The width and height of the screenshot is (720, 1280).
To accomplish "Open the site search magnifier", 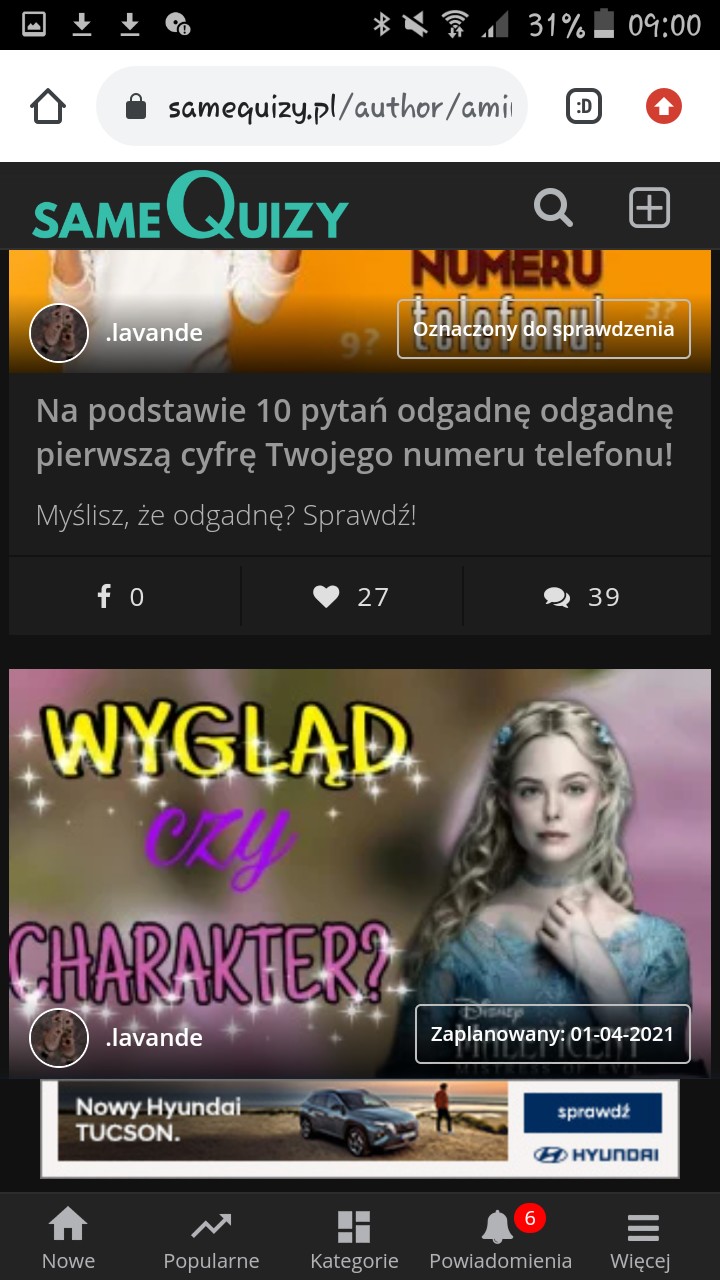I will 553,208.
